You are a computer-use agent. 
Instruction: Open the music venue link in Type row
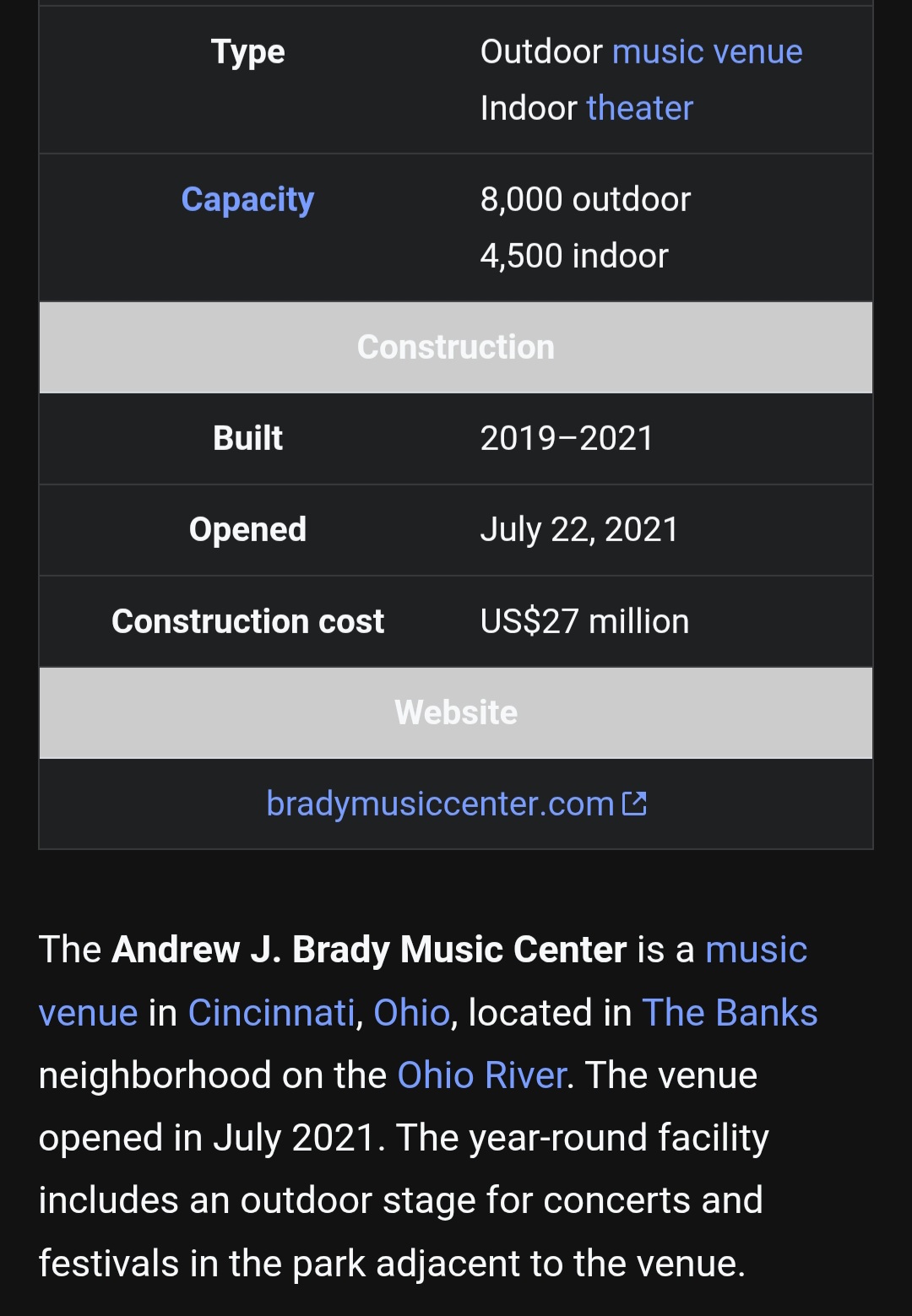[x=707, y=52]
